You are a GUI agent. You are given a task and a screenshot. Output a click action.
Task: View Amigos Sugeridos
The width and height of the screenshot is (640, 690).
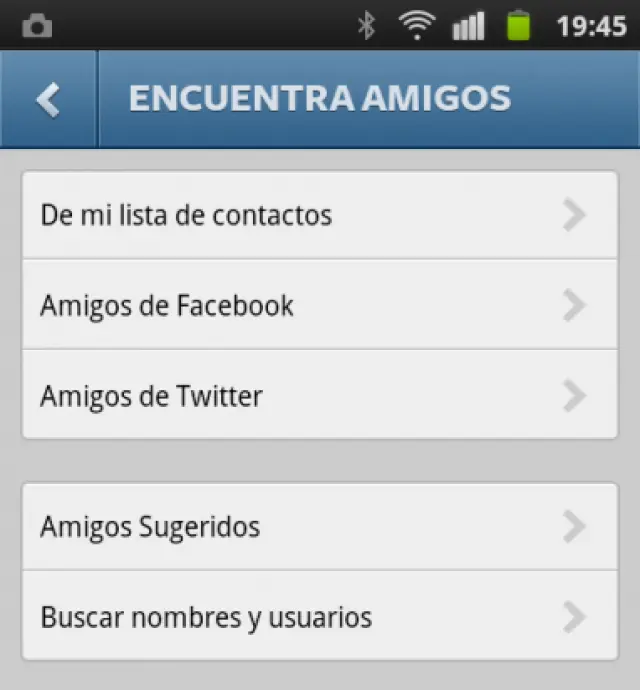[x=319, y=526]
